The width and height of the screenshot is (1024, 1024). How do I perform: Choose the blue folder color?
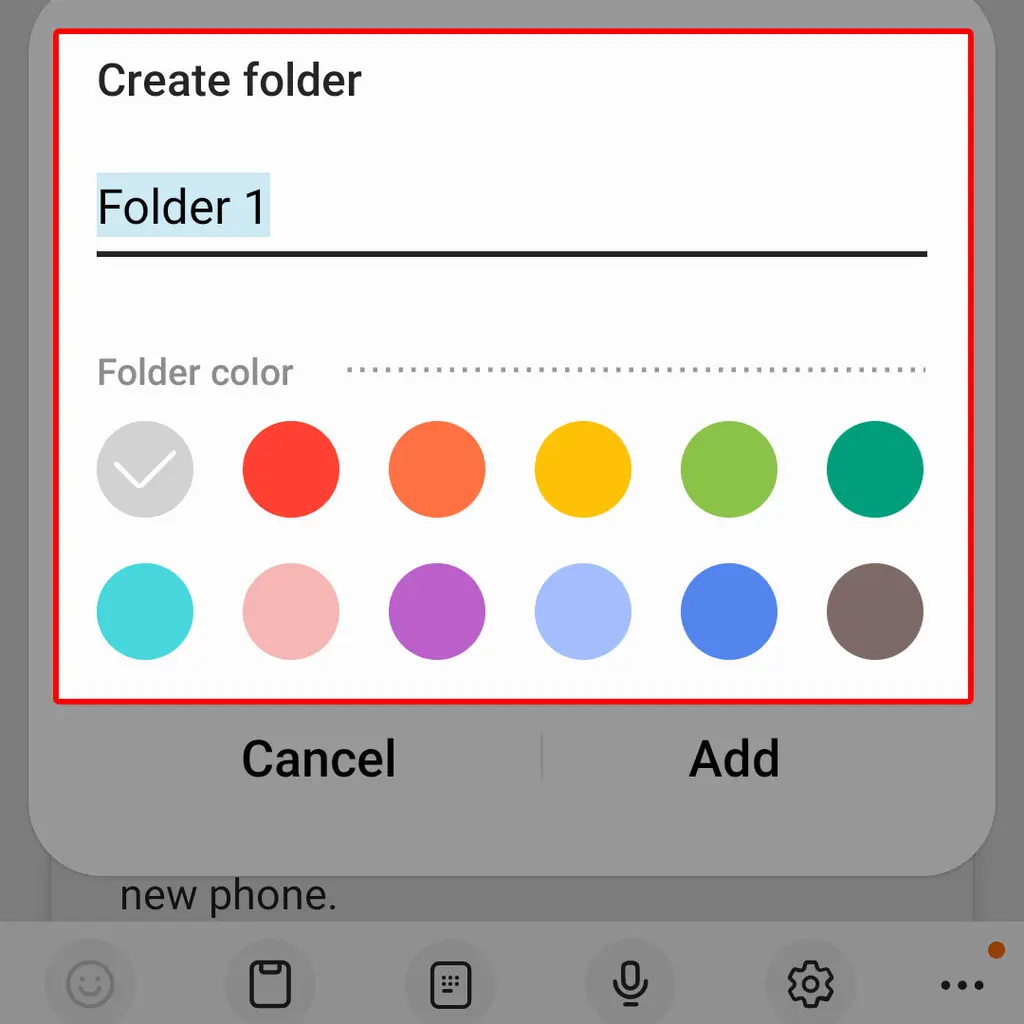point(729,611)
